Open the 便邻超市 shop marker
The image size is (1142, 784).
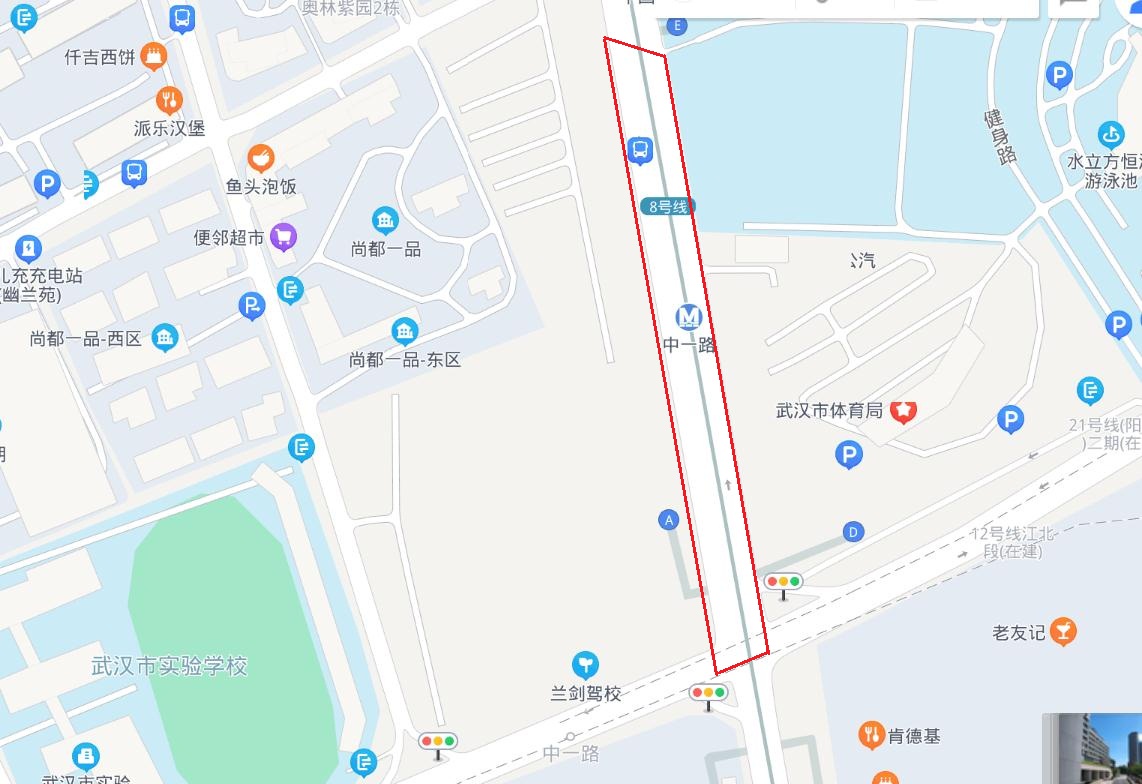[x=284, y=237]
